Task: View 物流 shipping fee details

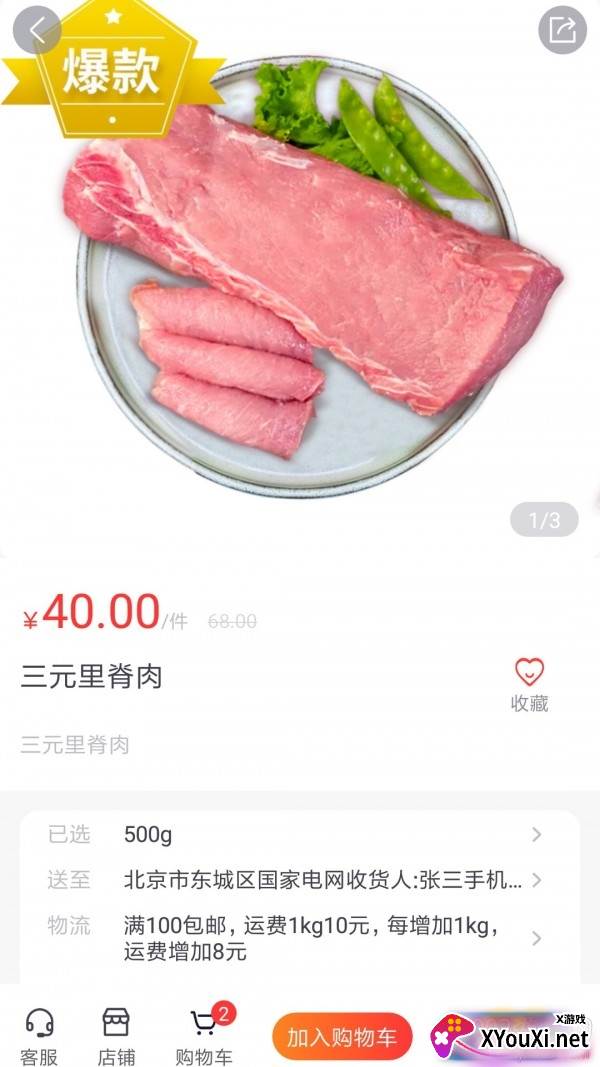Action: click(299, 938)
